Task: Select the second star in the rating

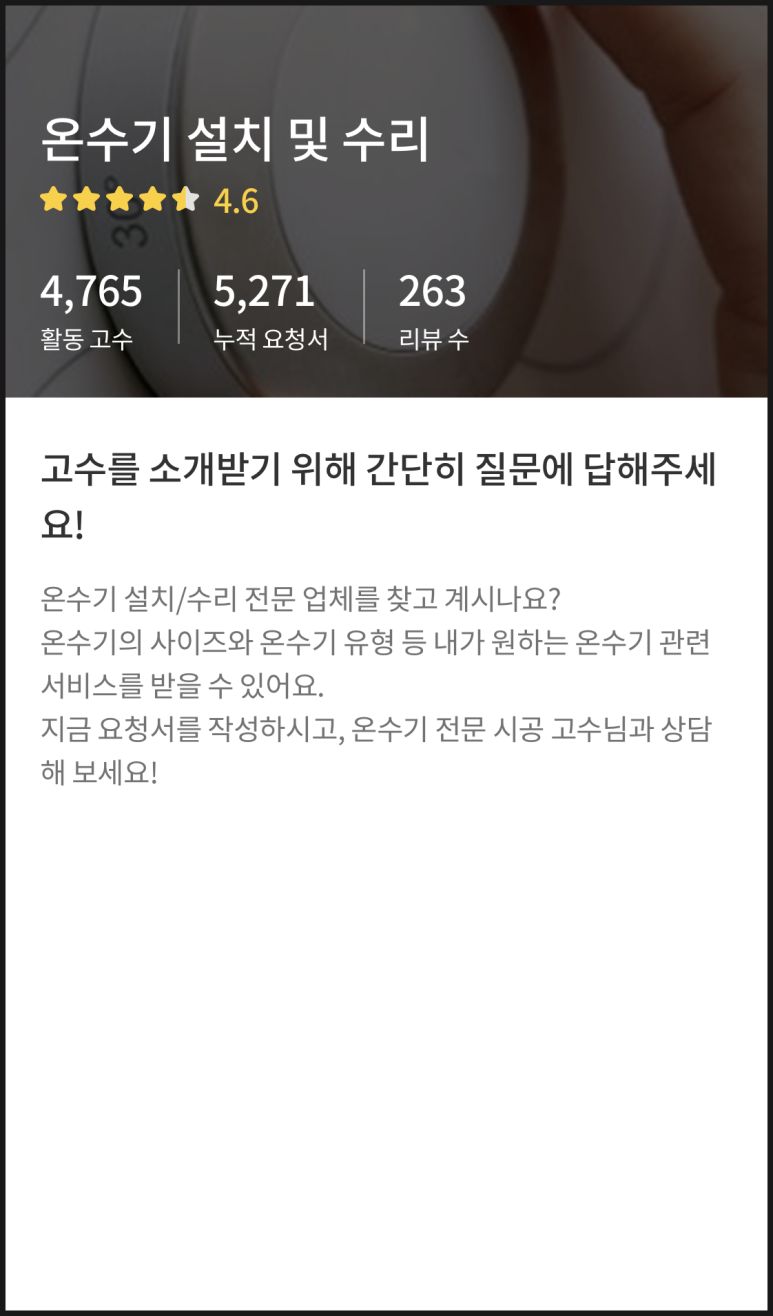Action: 86,198
